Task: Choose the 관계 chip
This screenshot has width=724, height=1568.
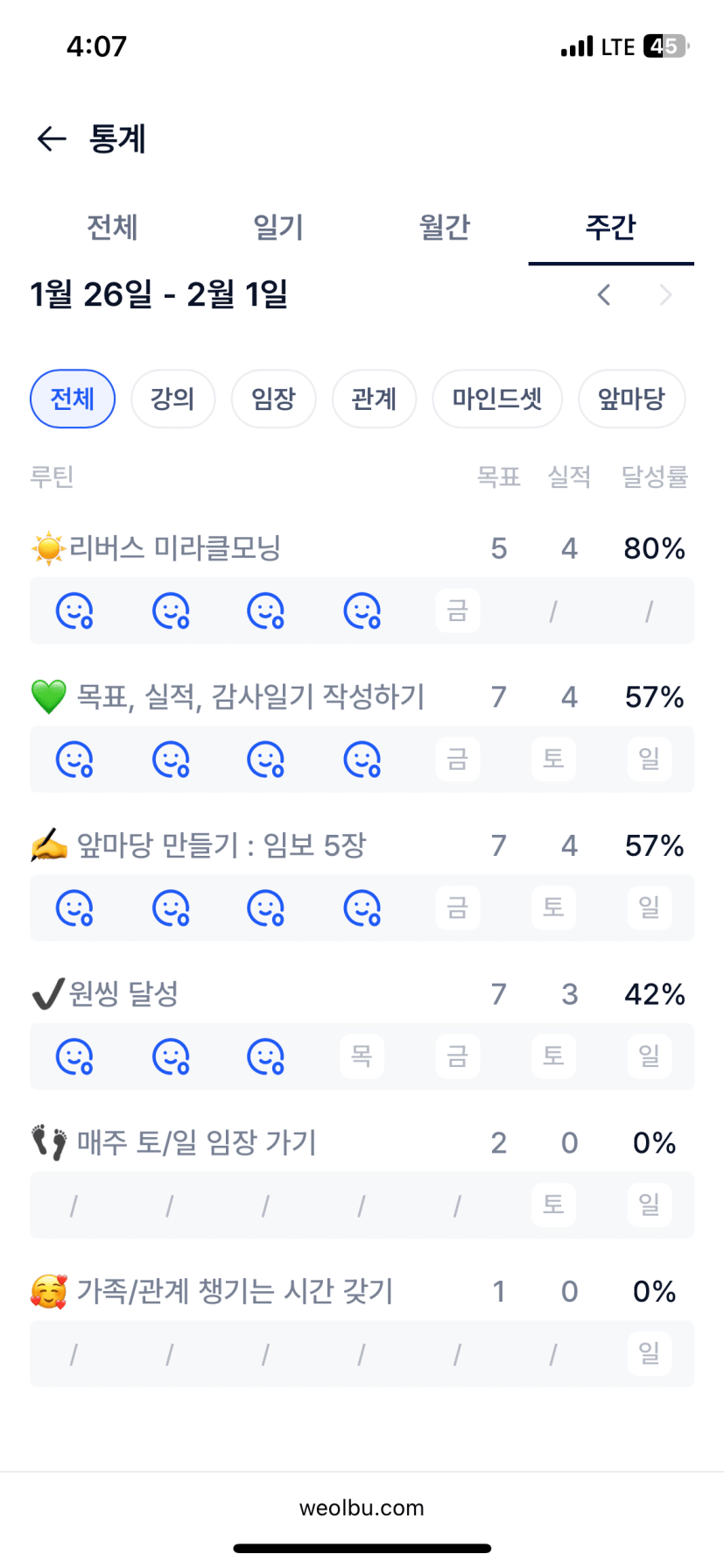Action: coord(374,399)
